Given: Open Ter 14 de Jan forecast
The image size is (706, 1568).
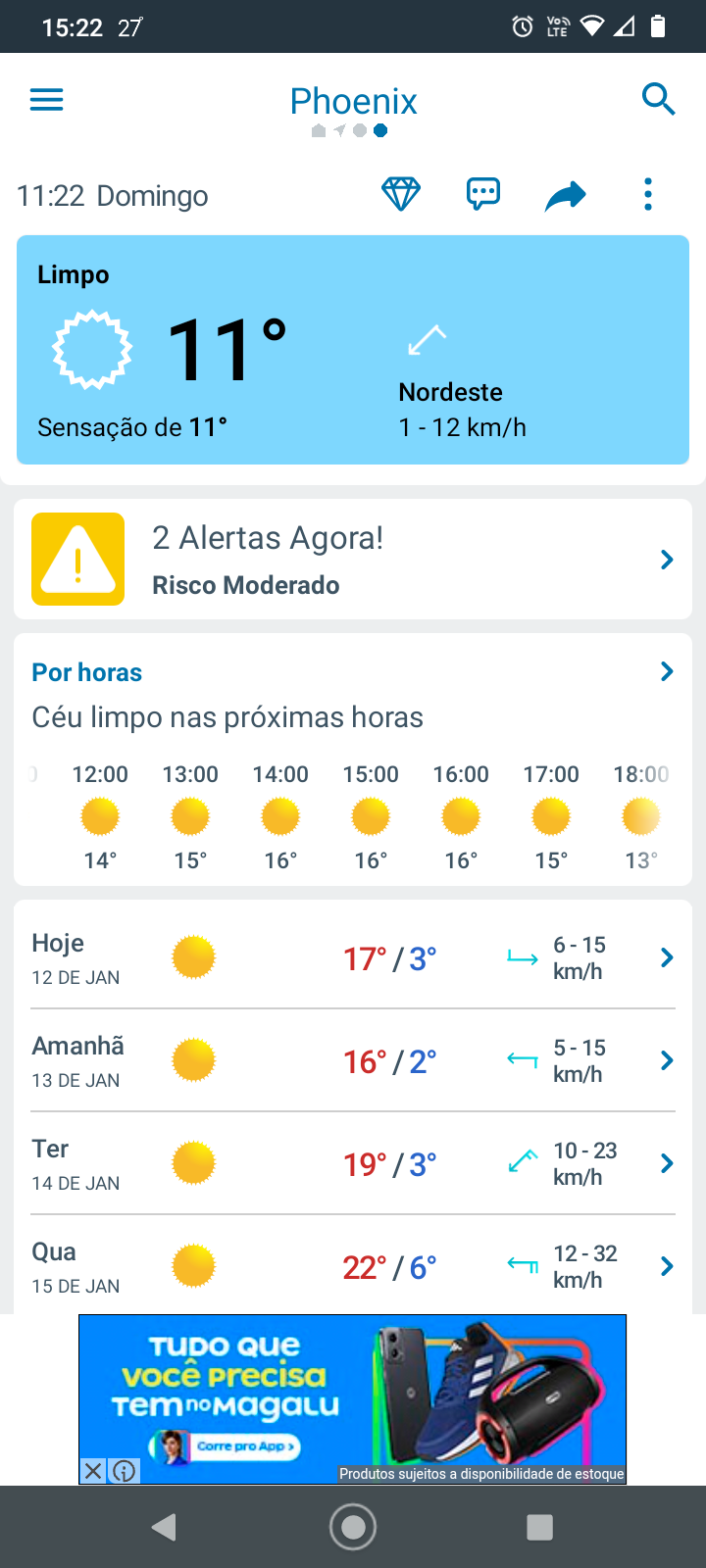Looking at the screenshot, I should 353,1163.
